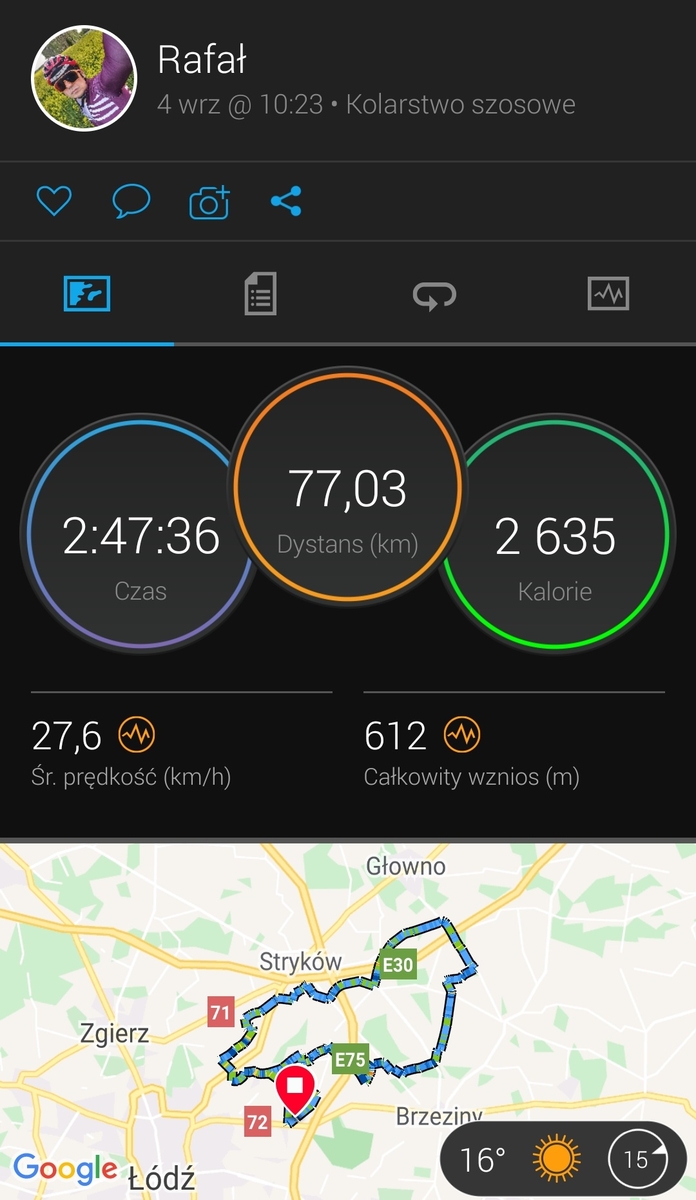Open Rafał's profile picture
This screenshot has width=696, height=1200.
coord(84,77)
